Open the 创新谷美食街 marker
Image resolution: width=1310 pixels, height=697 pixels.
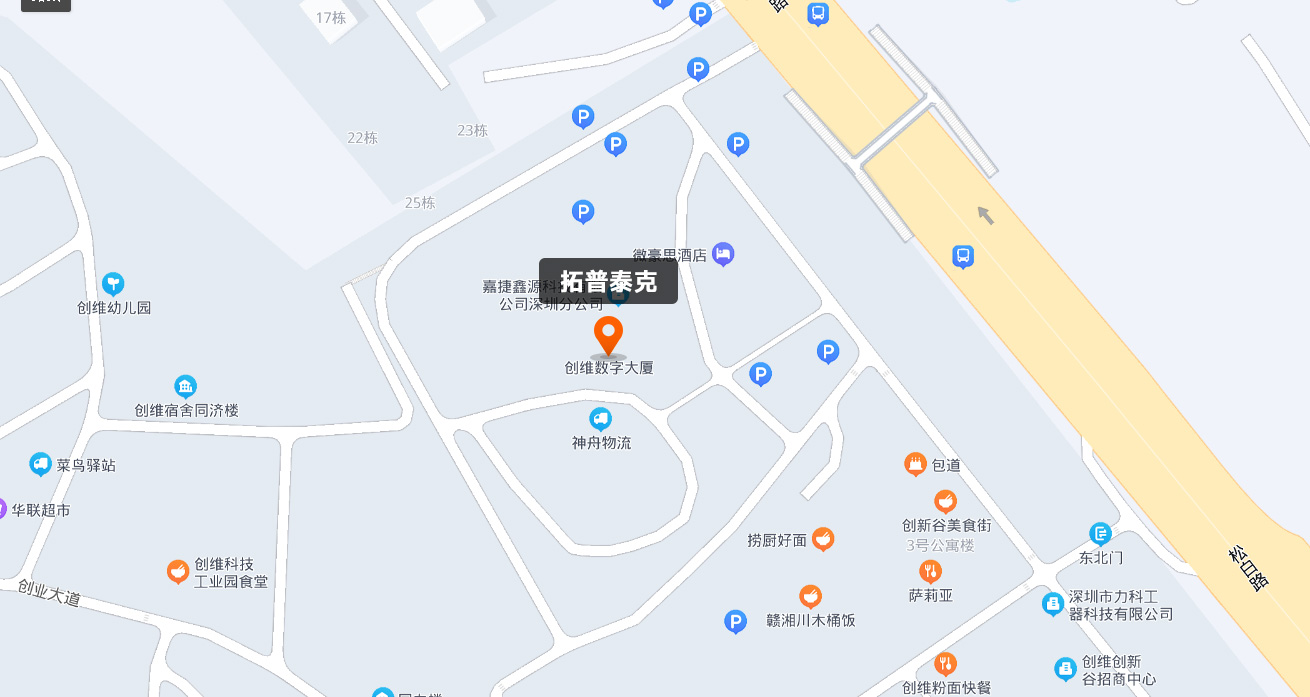click(x=945, y=501)
